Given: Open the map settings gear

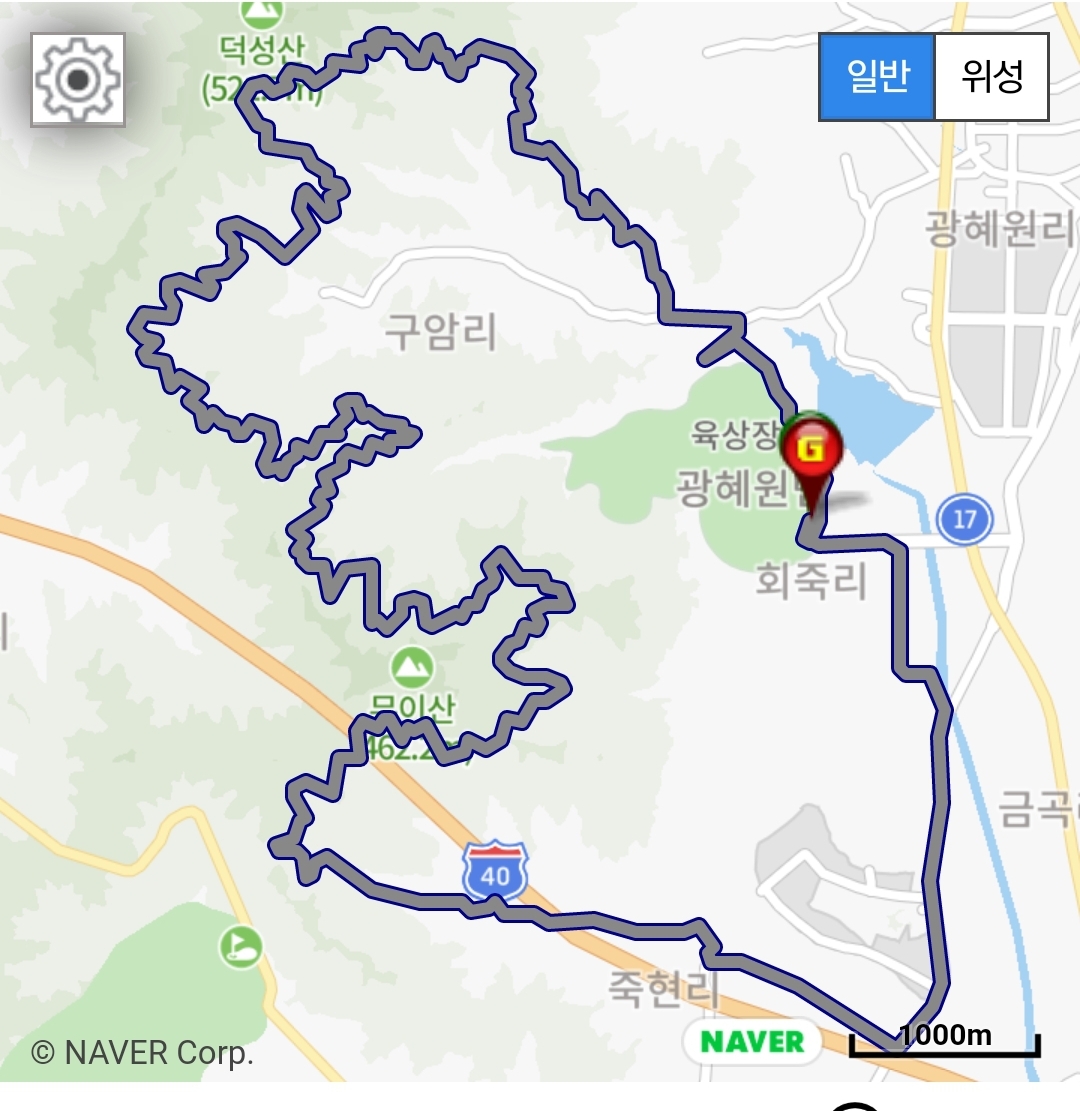Looking at the screenshot, I should (78, 80).
